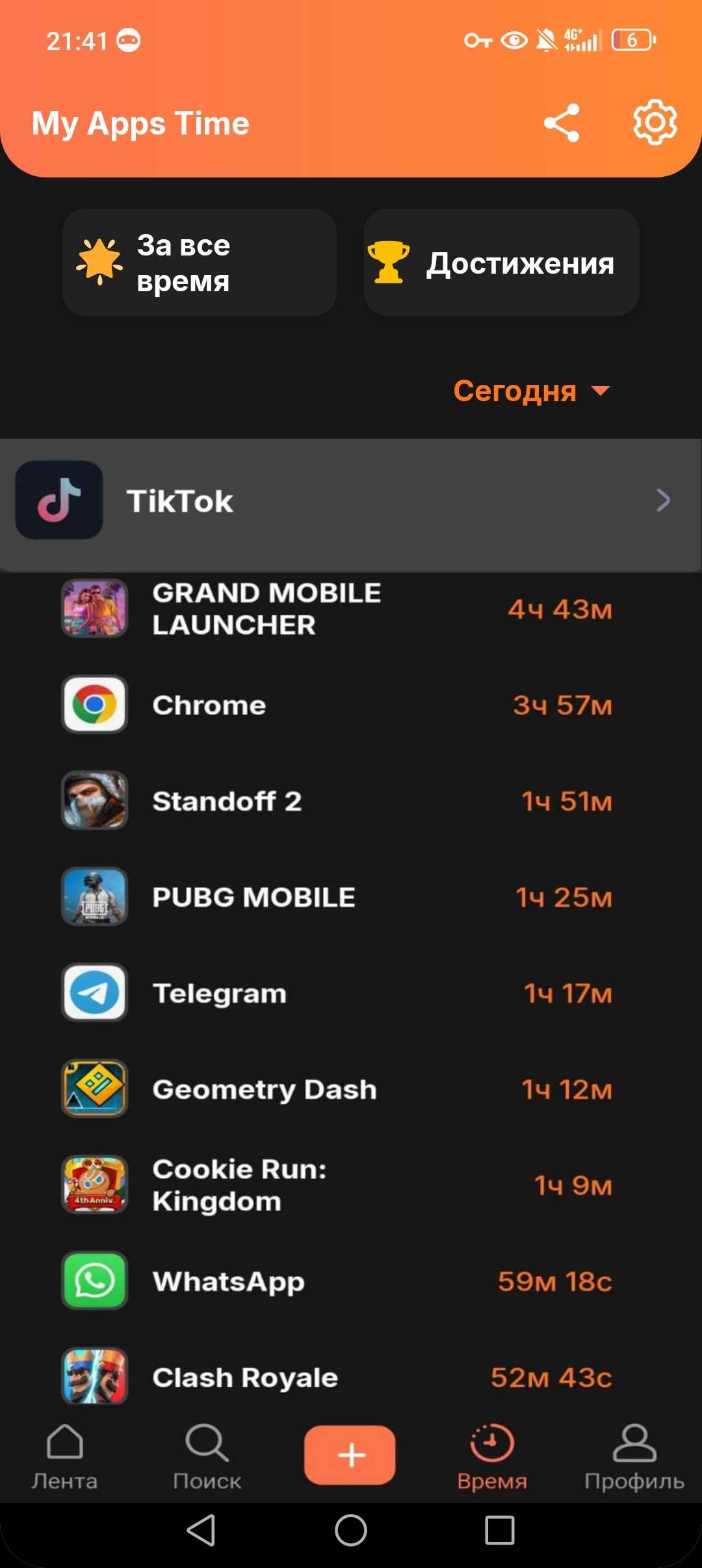
Task: Open Geometry Dash entry
Action: coord(351,1090)
